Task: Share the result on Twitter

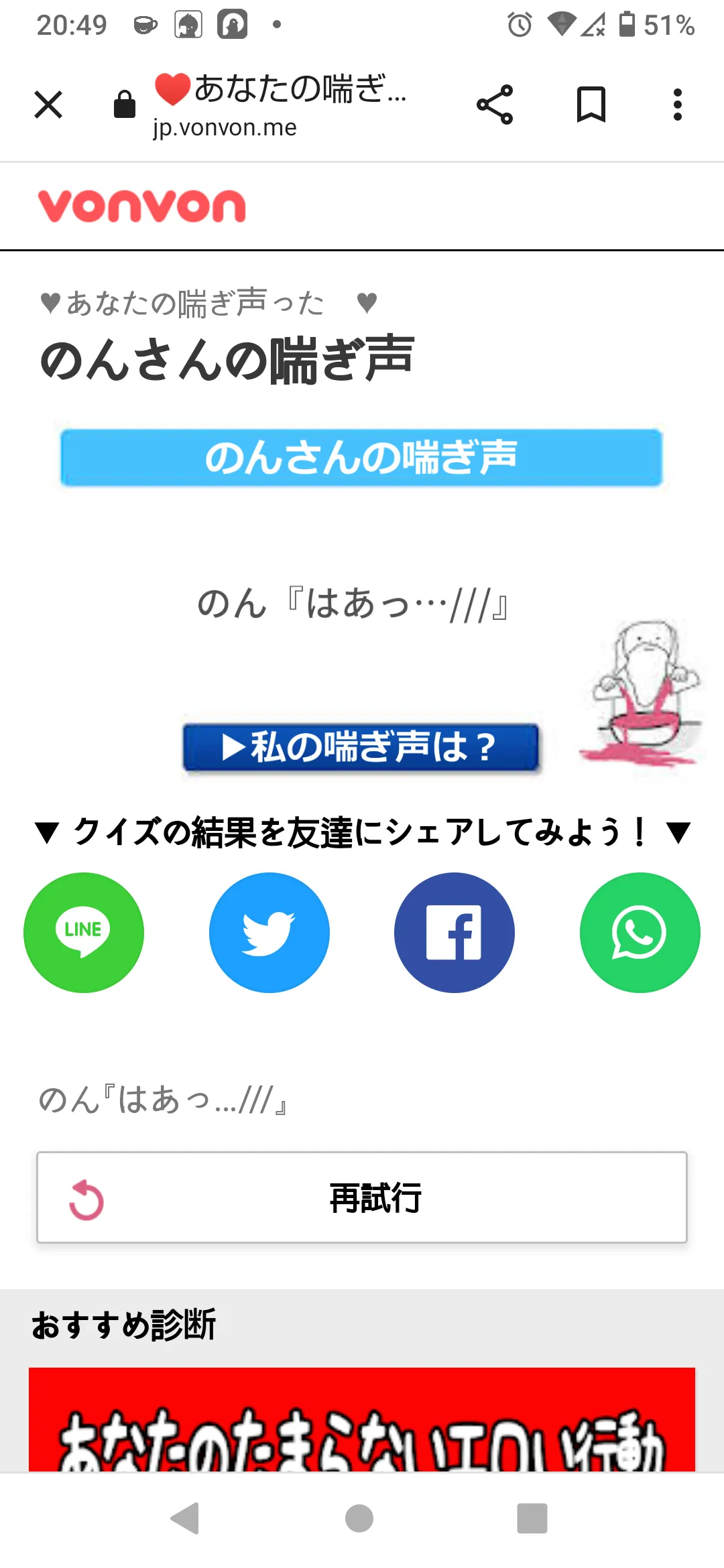Action: click(269, 932)
